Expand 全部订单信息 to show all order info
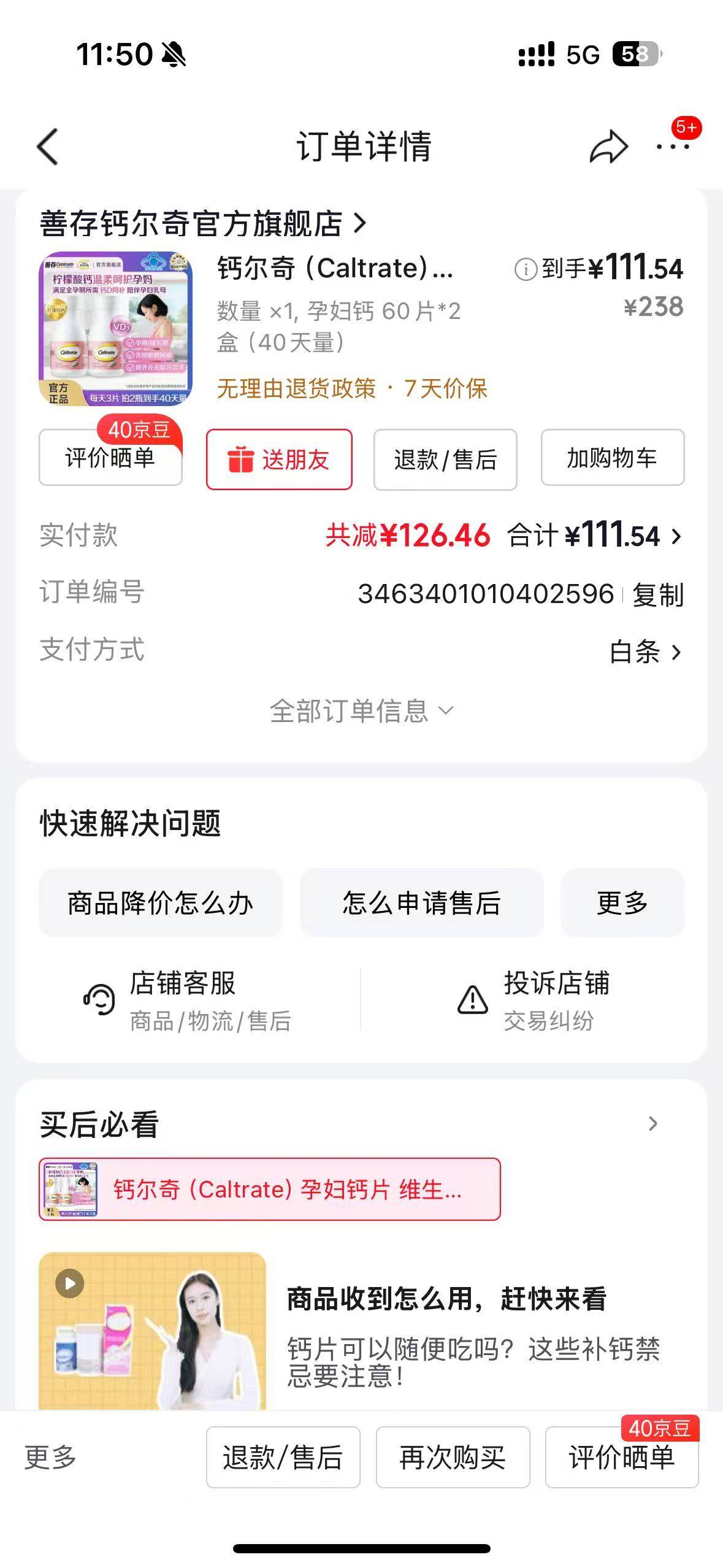723x1568 pixels. click(x=362, y=710)
